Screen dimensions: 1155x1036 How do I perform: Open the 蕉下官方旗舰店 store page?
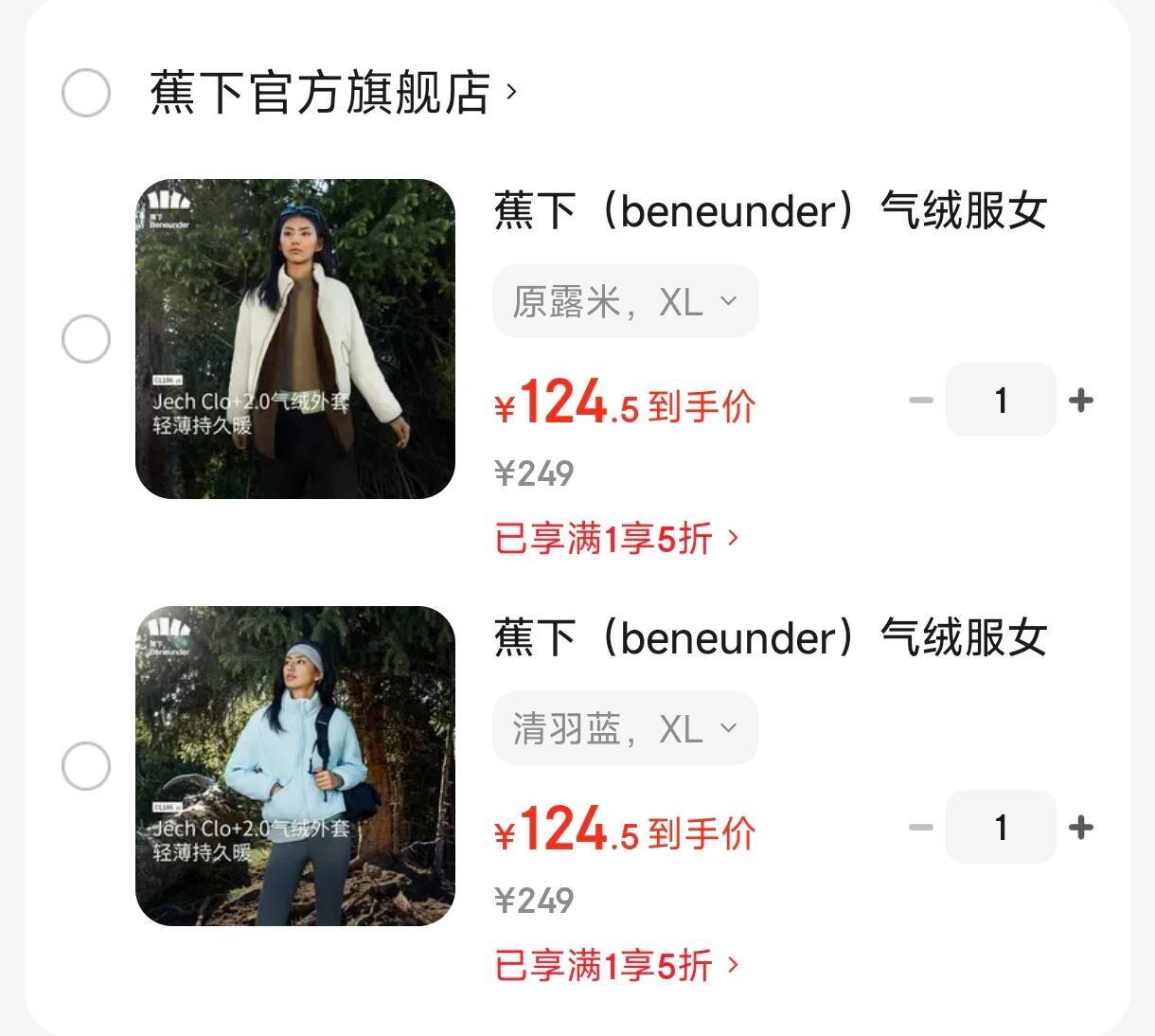coord(331,93)
